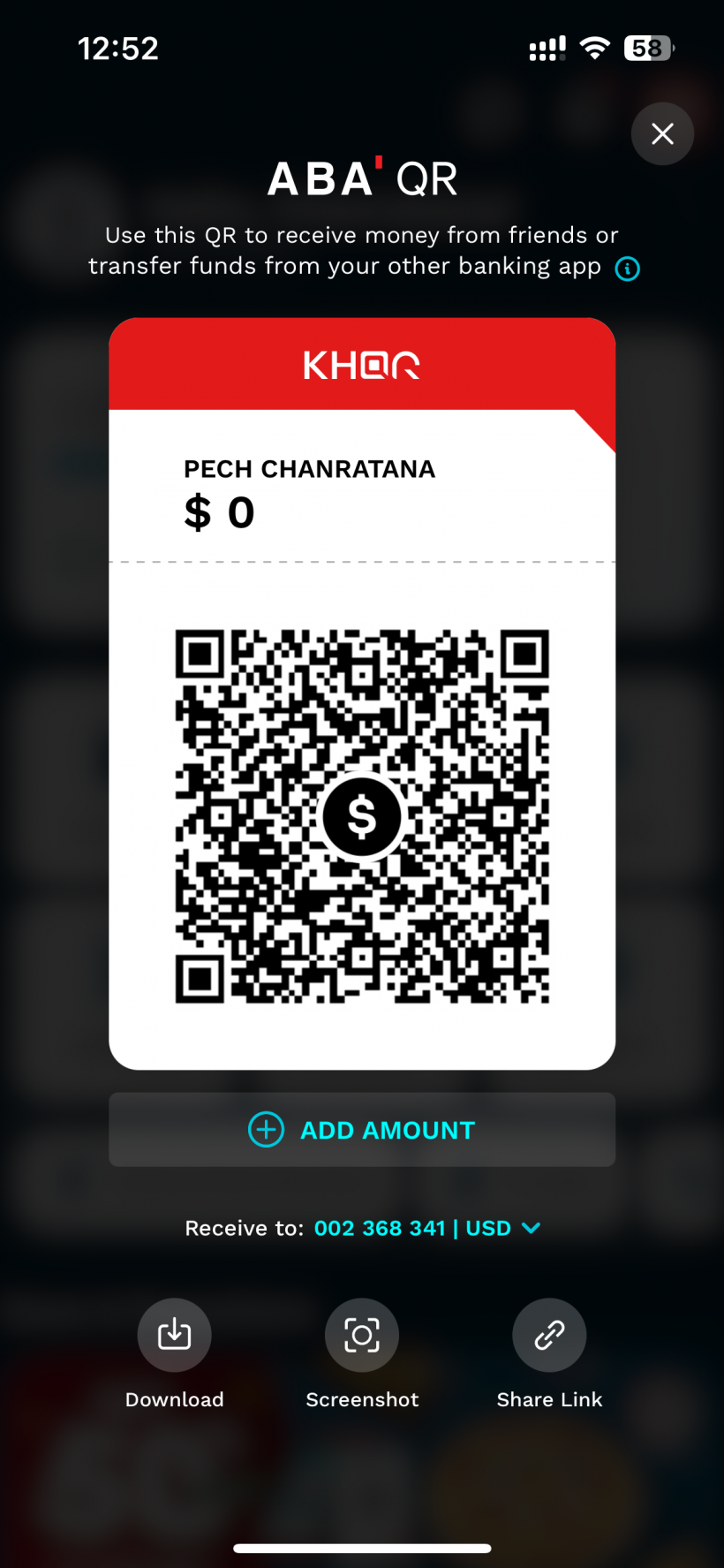The height and width of the screenshot is (1568, 724).
Task: Take a screenshot of the QR
Action: [x=362, y=1335]
